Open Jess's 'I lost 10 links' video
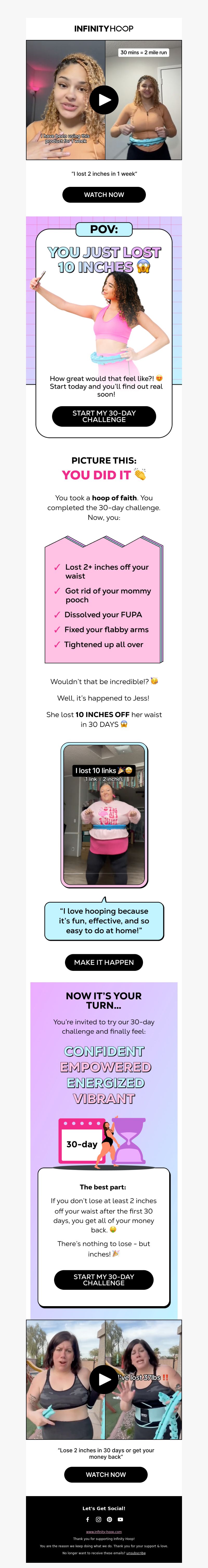The width and height of the screenshot is (208, 1568). click(104, 815)
